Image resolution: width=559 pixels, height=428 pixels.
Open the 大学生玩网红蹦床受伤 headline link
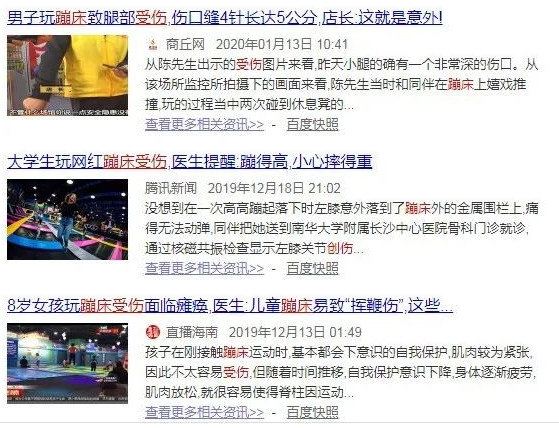pos(190,162)
